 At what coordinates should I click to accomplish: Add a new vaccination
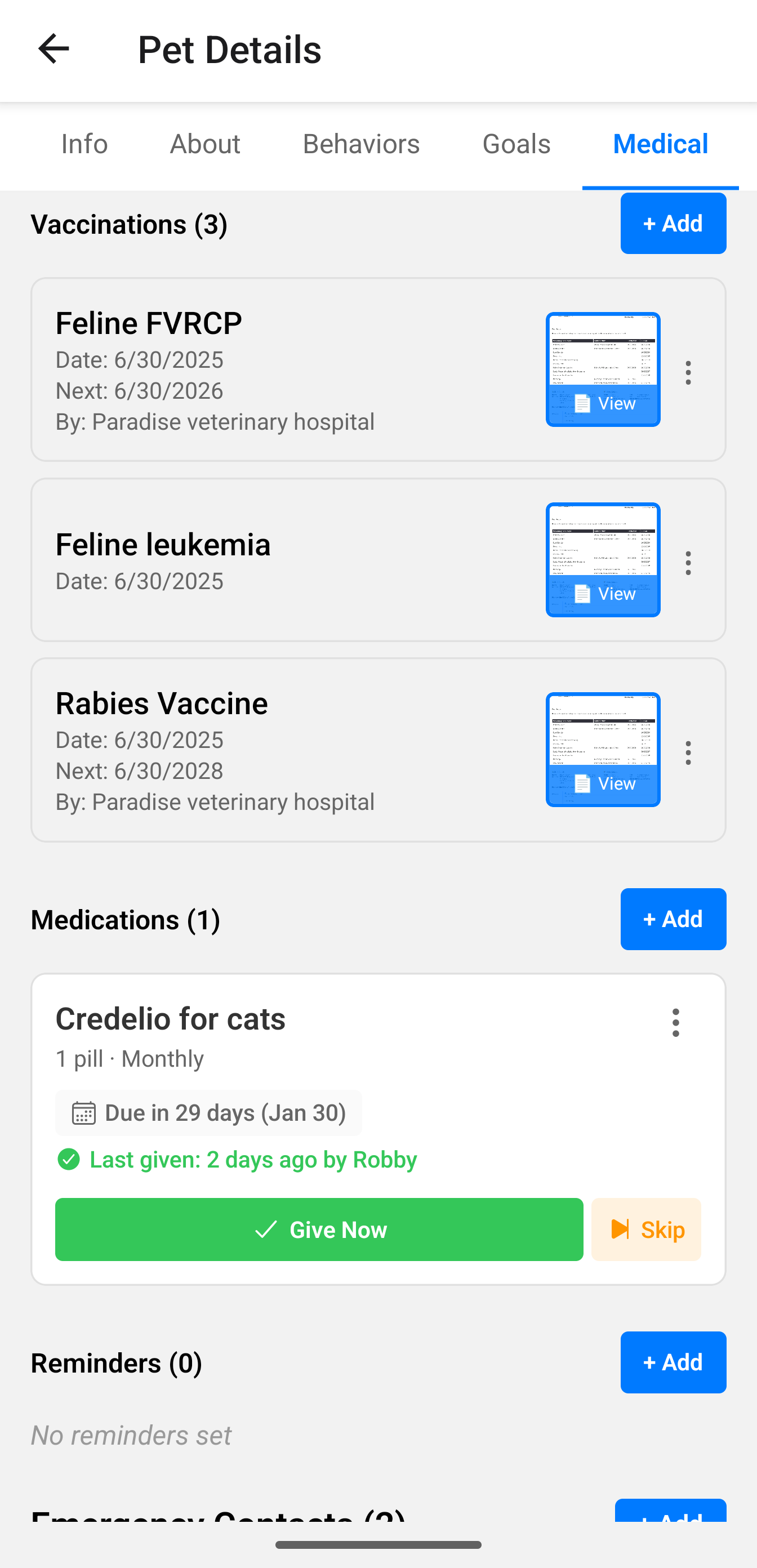[673, 224]
